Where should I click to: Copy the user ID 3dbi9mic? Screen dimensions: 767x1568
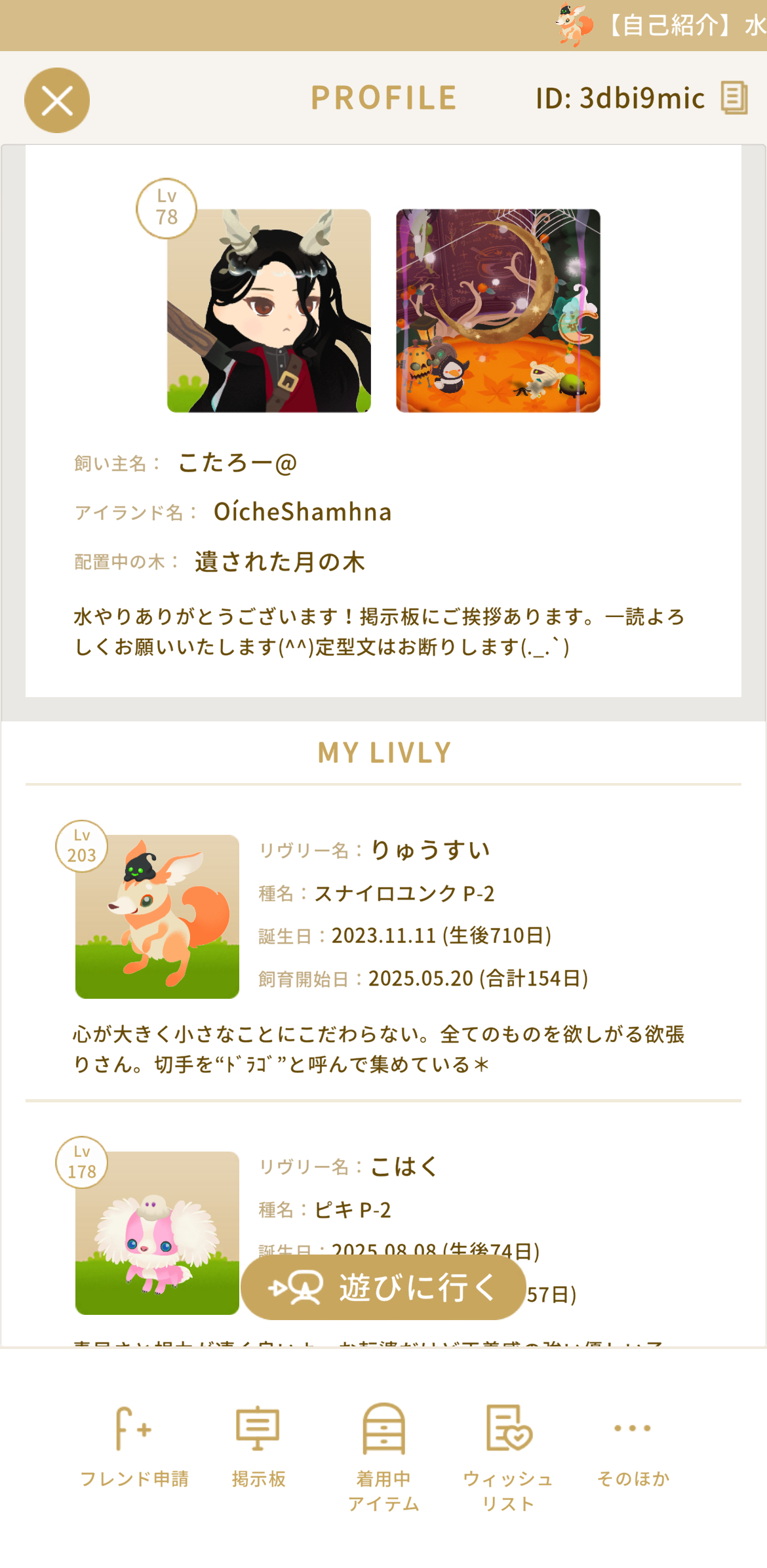[x=734, y=98]
